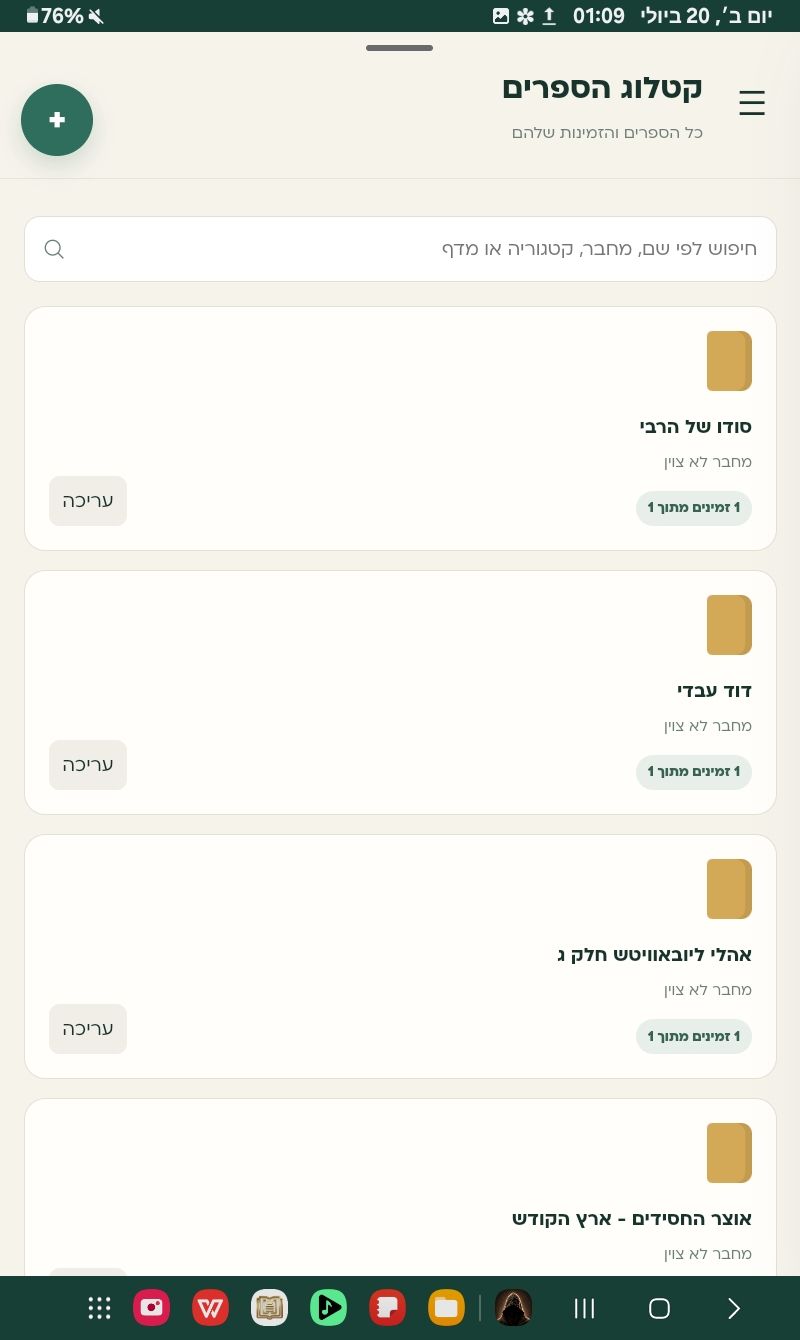Open the recent apps view
The height and width of the screenshot is (1340, 800).
pyautogui.click(x=585, y=1308)
